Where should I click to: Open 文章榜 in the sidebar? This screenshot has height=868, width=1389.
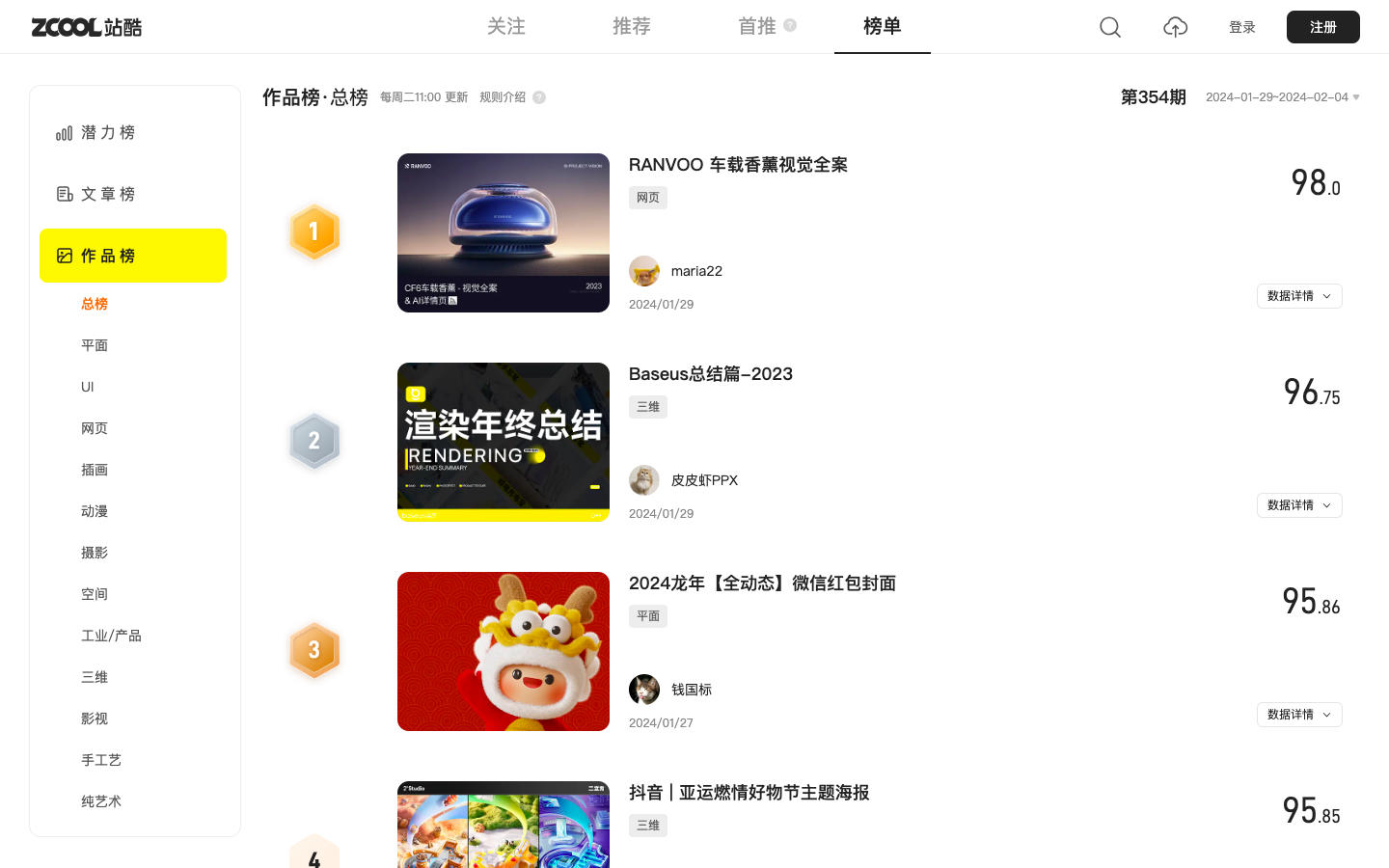pos(108,195)
